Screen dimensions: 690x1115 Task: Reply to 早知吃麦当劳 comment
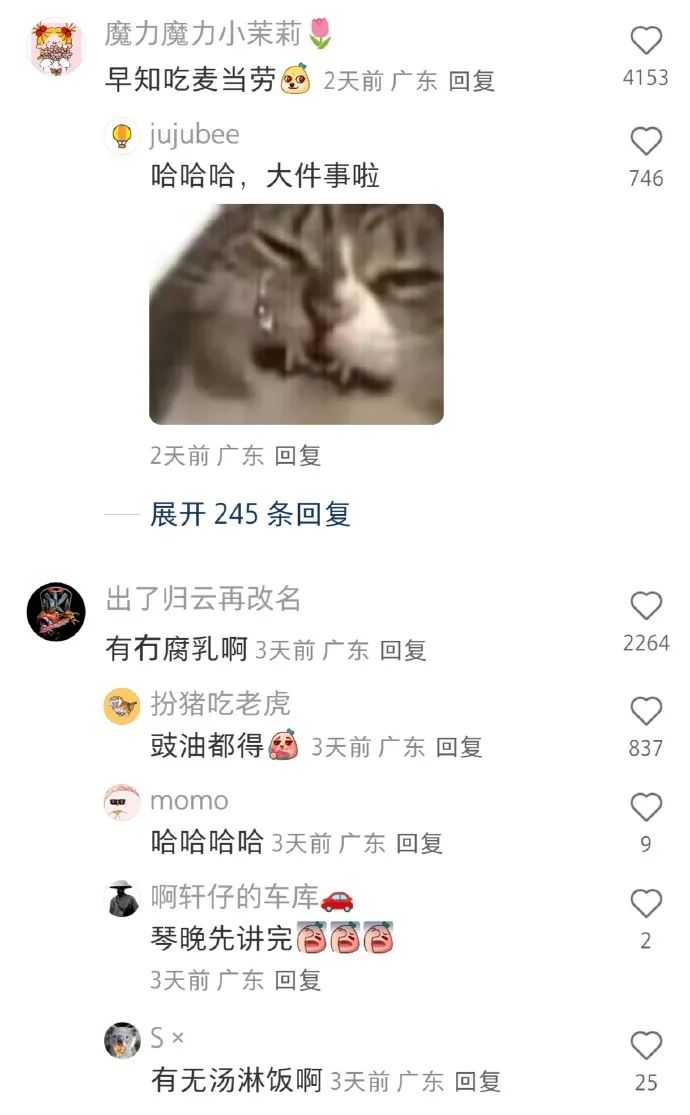coord(472,81)
